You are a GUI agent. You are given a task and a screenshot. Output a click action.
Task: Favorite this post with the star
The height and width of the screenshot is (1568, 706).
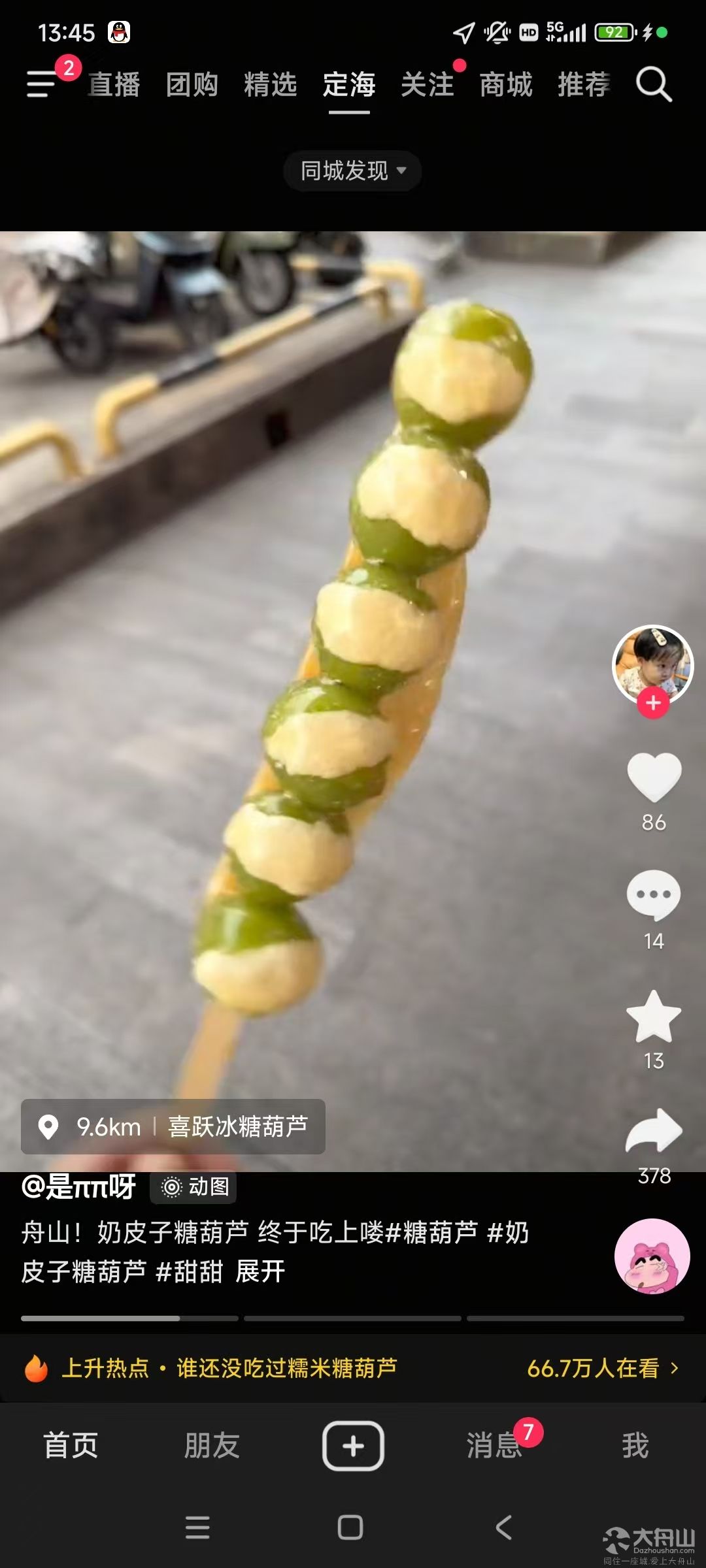(x=654, y=1017)
